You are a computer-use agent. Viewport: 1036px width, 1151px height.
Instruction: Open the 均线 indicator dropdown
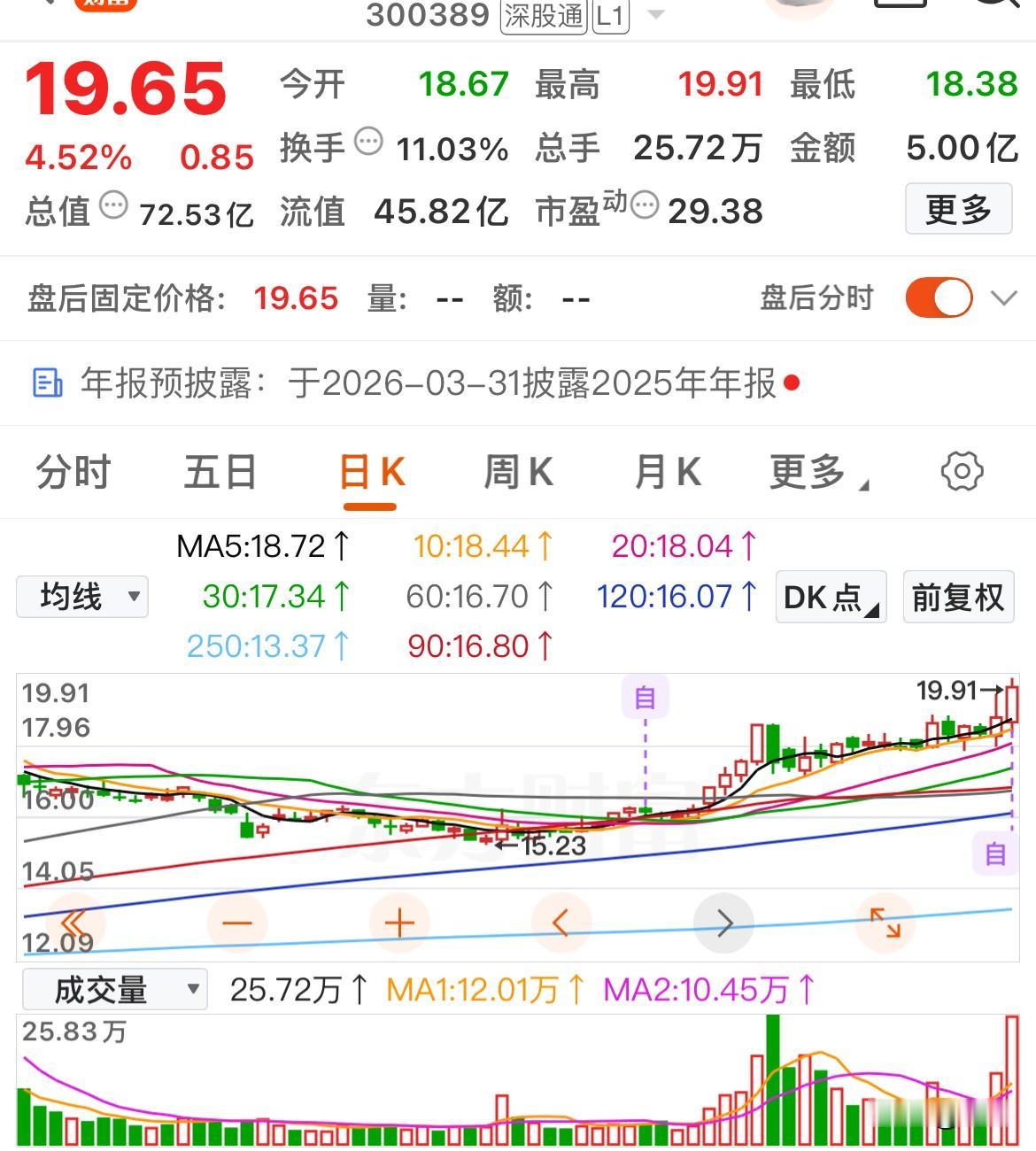(82, 596)
